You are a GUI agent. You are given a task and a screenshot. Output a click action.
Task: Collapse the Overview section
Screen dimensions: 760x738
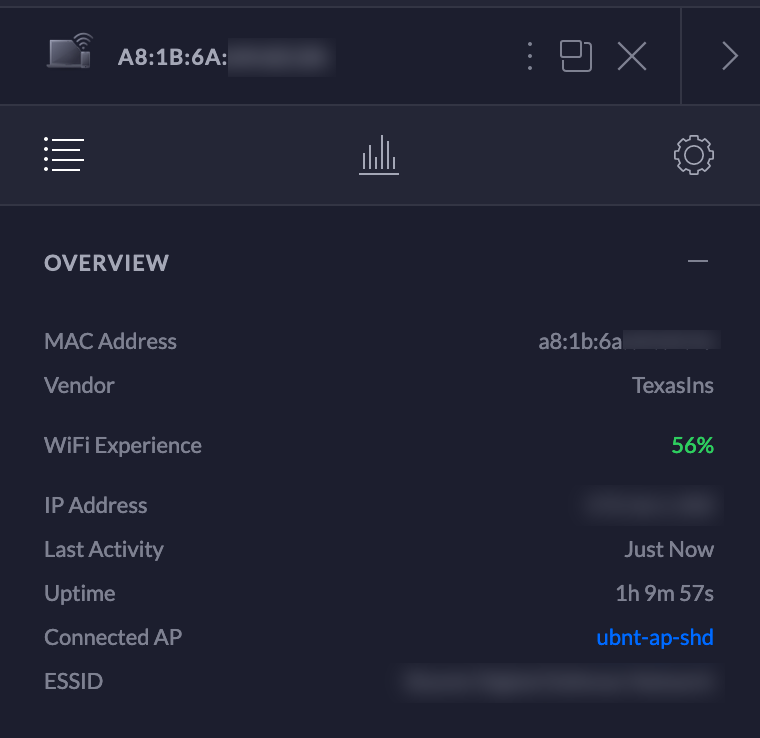697,262
